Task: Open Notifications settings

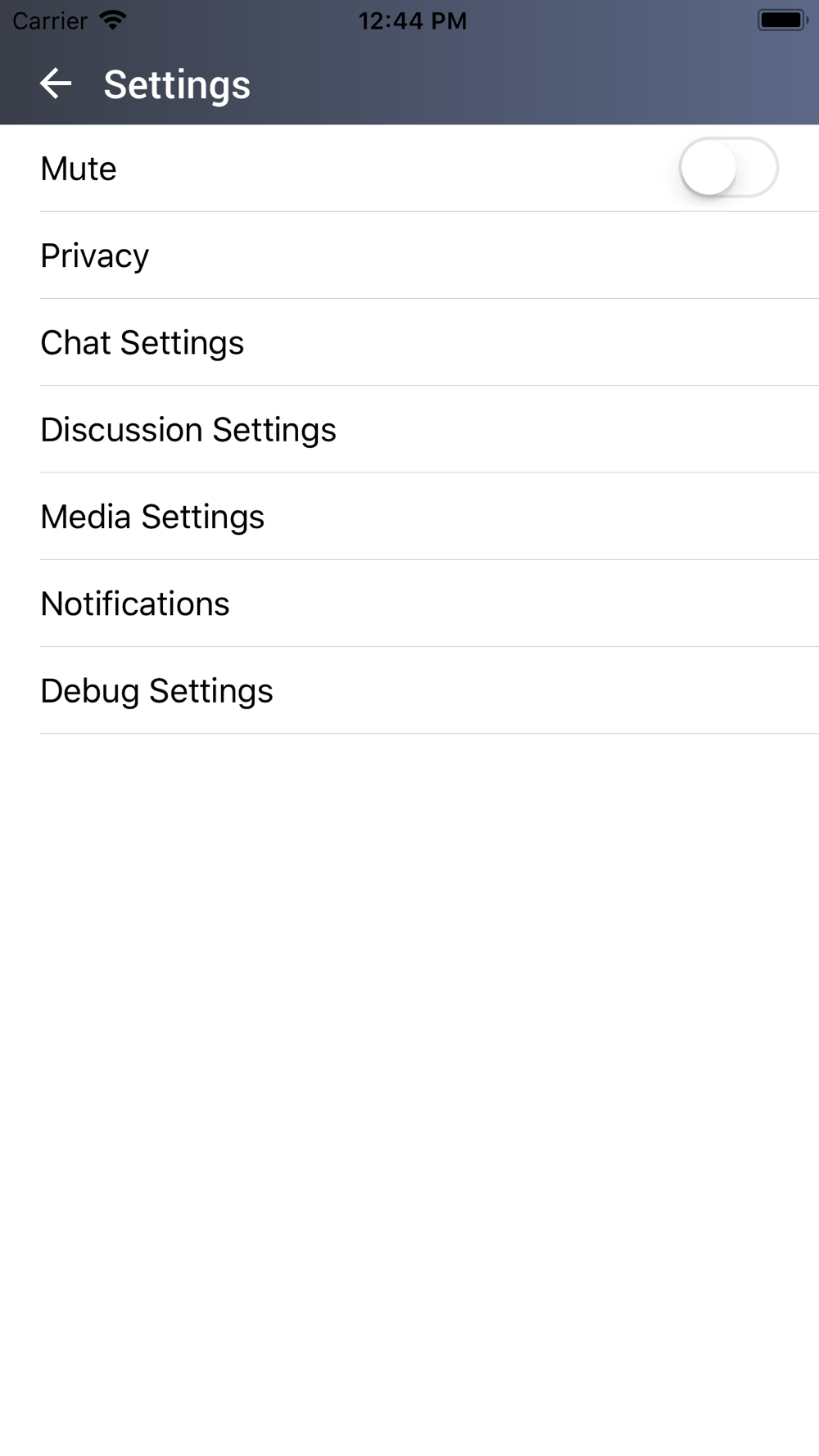Action: [409, 604]
